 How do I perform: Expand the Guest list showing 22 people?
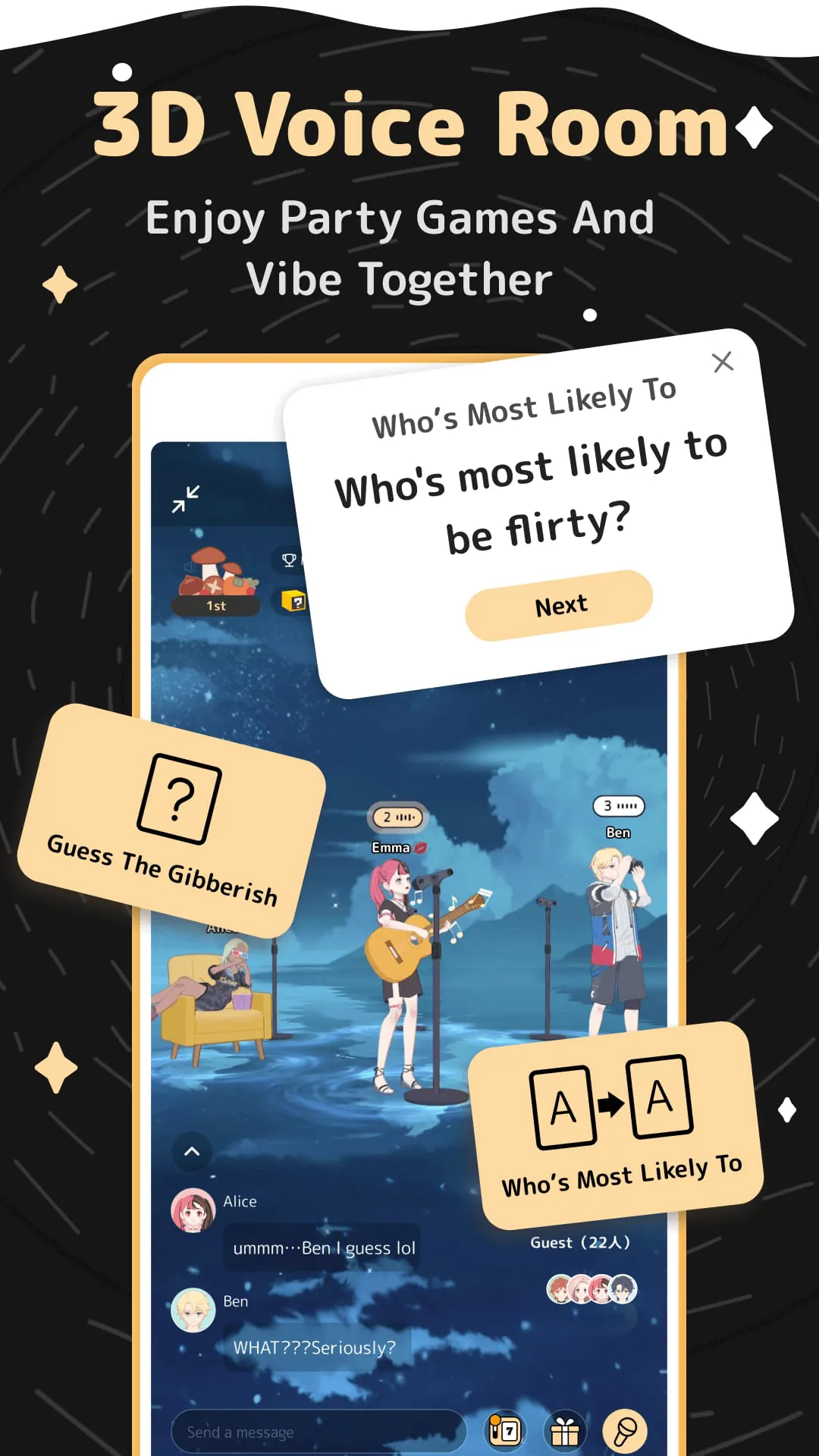(579, 1243)
